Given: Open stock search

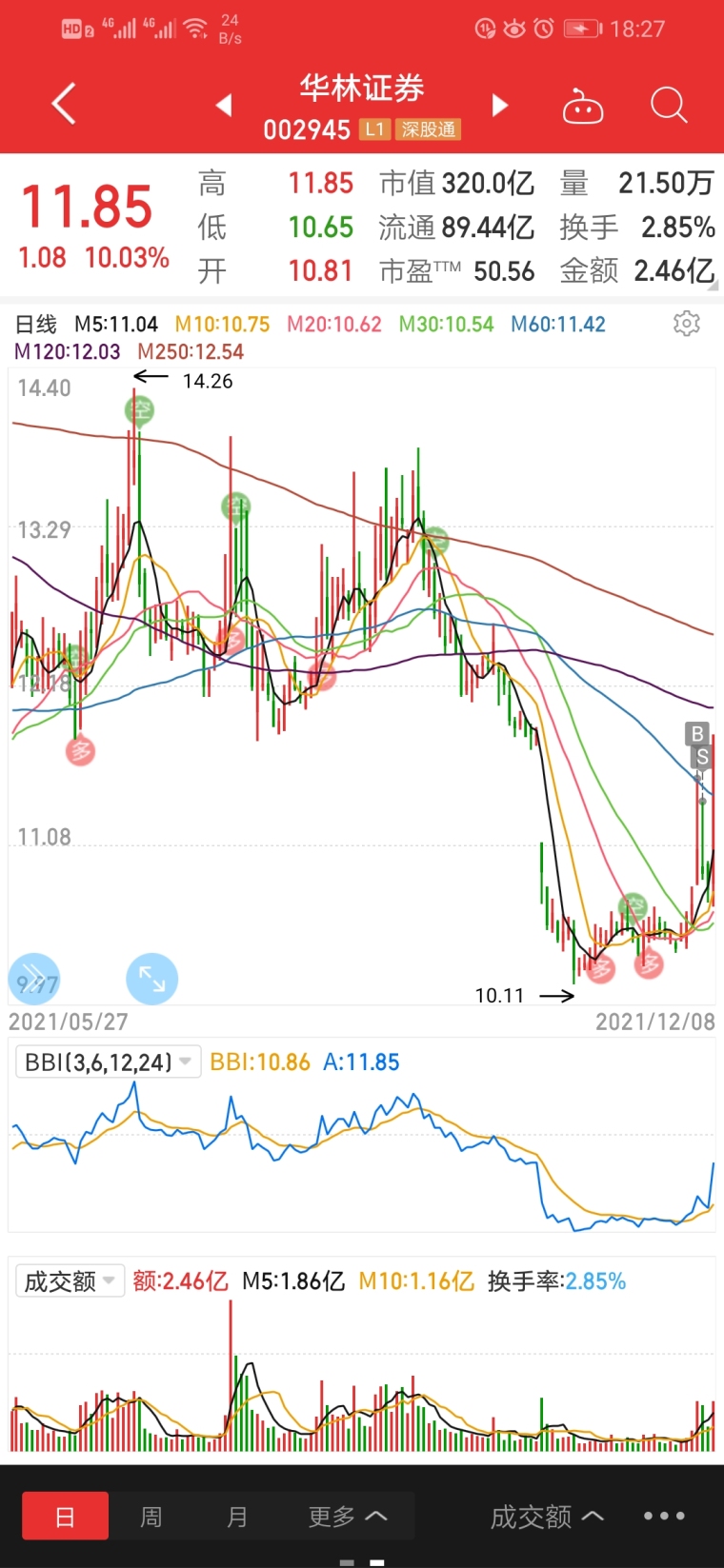Looking at the screenshot, I should coord(668,105).
